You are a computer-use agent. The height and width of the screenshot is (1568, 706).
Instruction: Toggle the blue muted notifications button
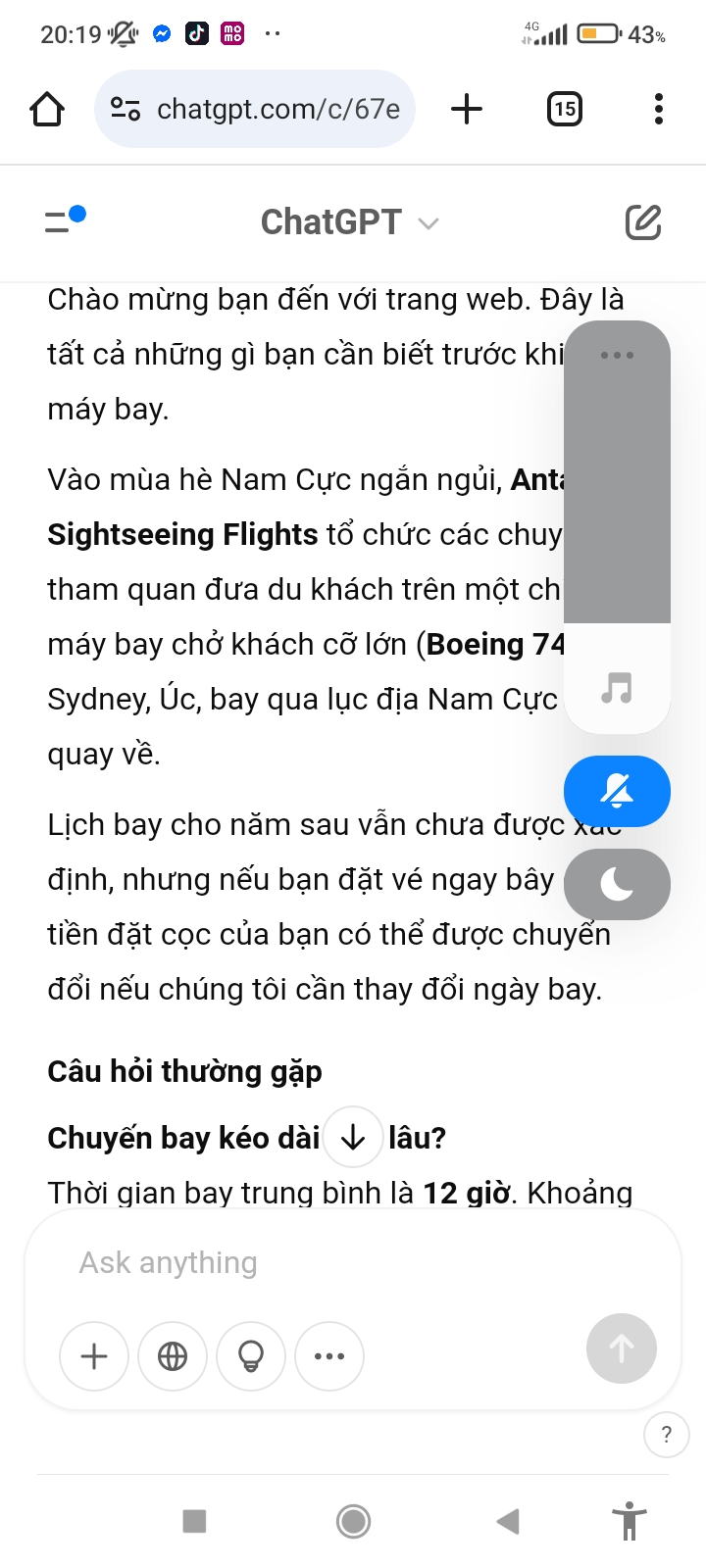[617, 791]
